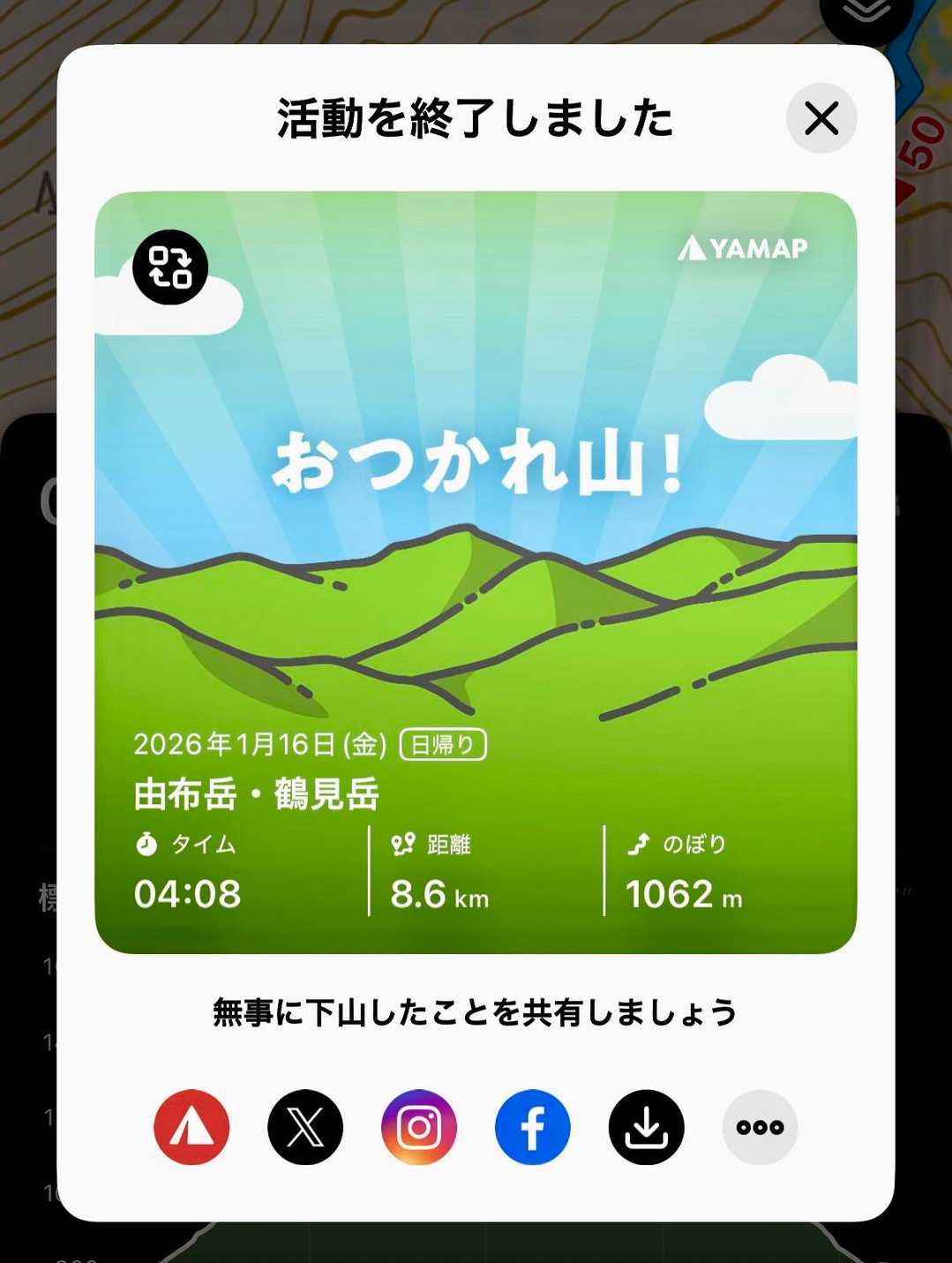This screenshot has width=952, height=1263.
Task: Share the activity to Instagram
Action: pyautogui.click(x=419, y=1127)
